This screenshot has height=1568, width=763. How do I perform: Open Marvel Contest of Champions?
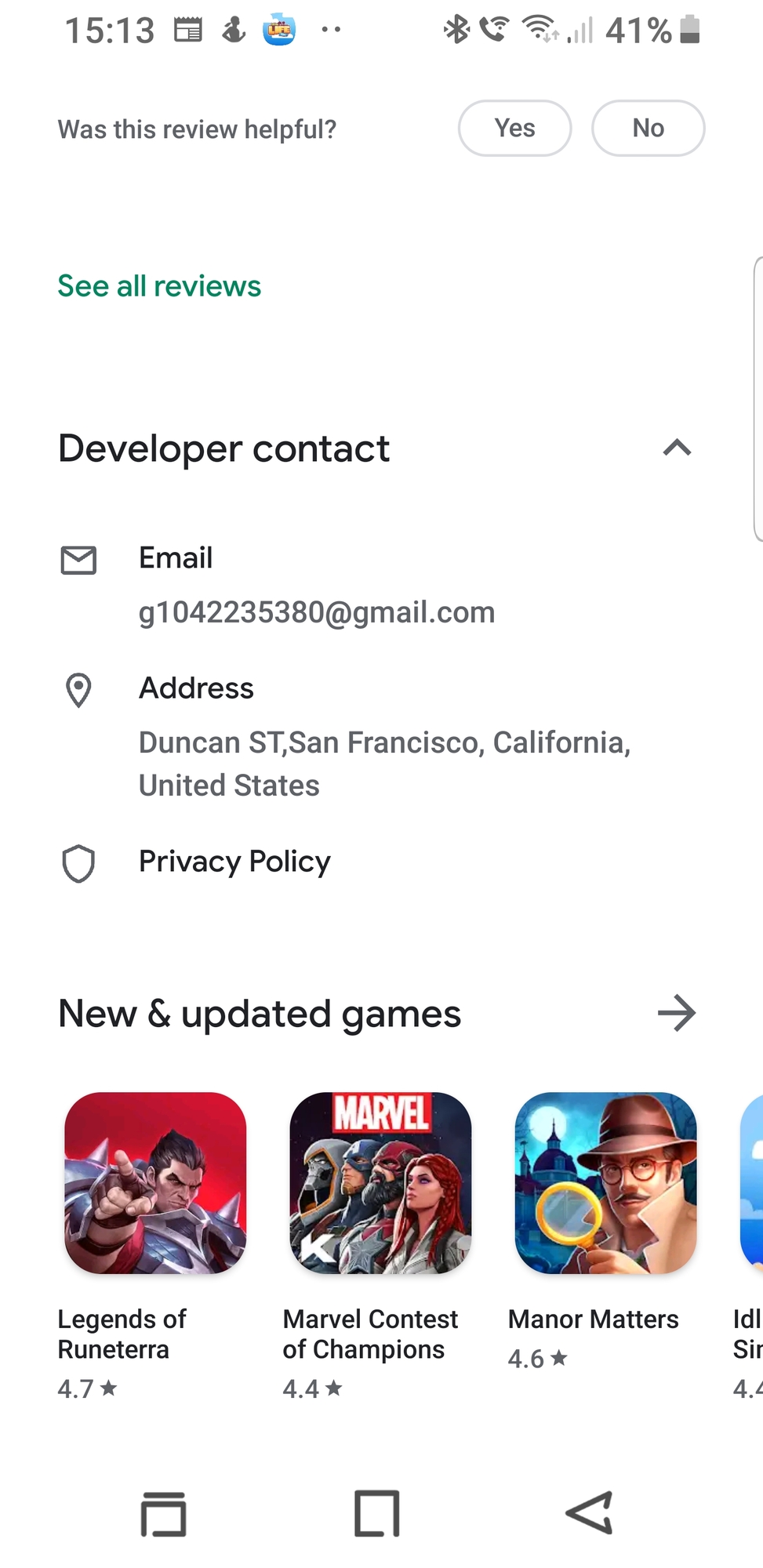point(380,1182)
